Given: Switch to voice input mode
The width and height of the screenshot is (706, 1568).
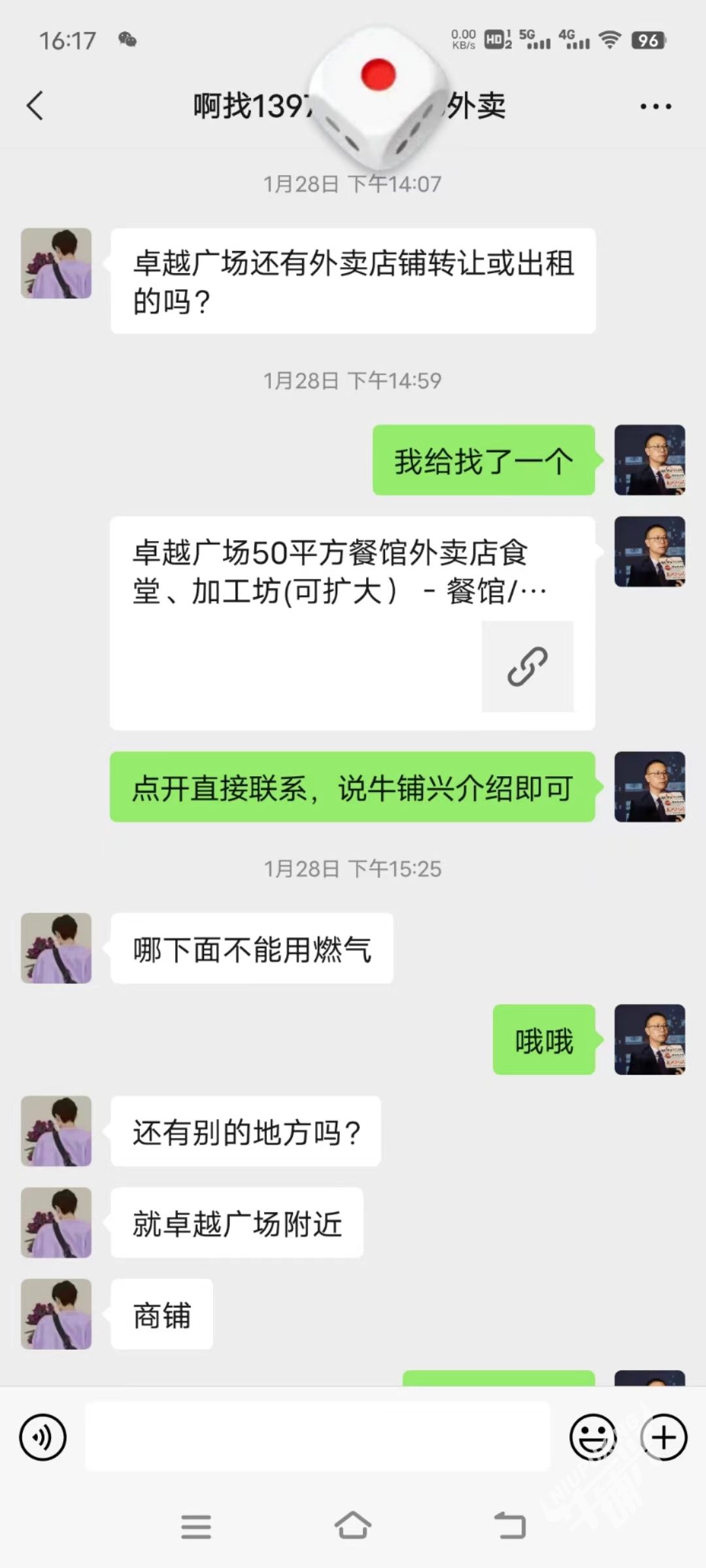Looking at the screenshot, I should pyautogui.click(x=43, y=1437).
